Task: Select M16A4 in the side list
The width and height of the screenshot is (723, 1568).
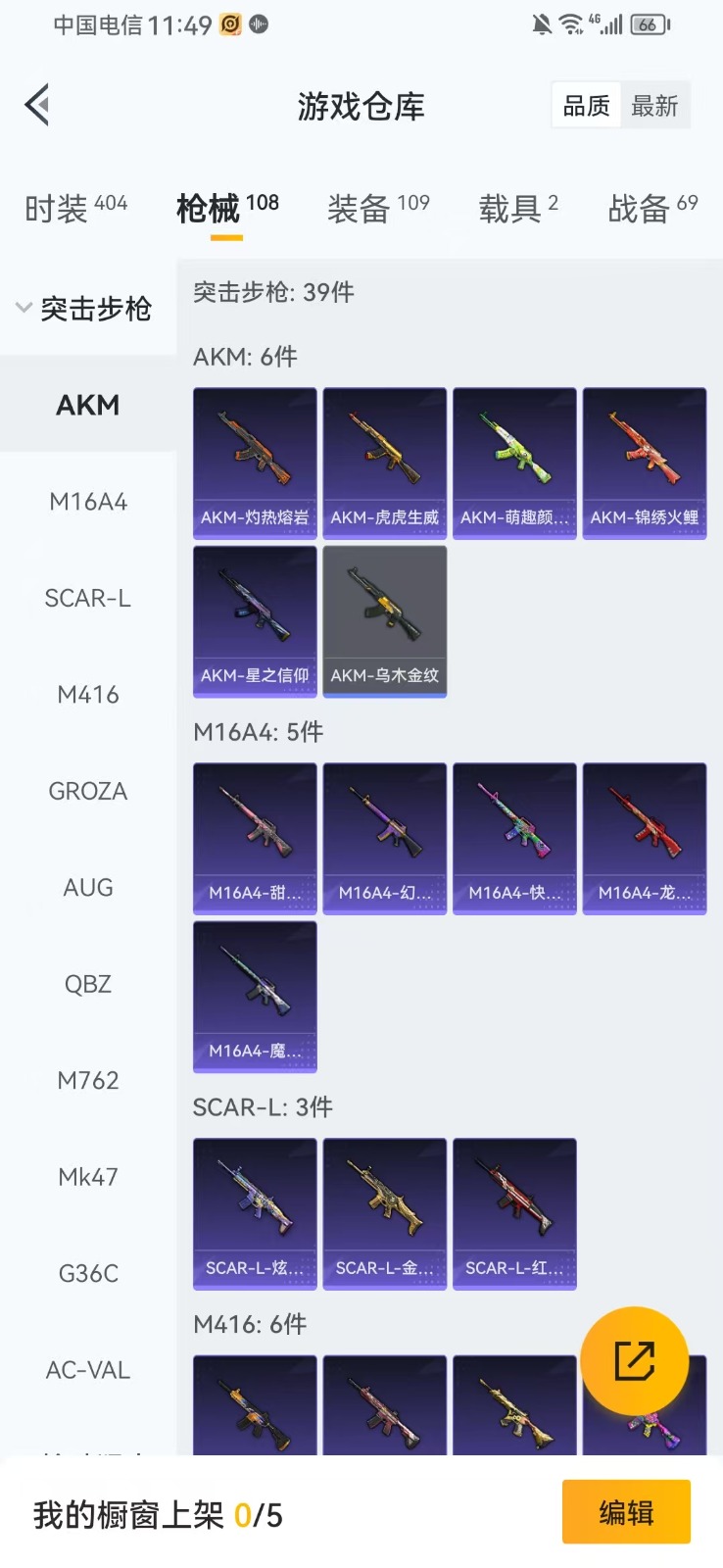Action: click(88, 502)
